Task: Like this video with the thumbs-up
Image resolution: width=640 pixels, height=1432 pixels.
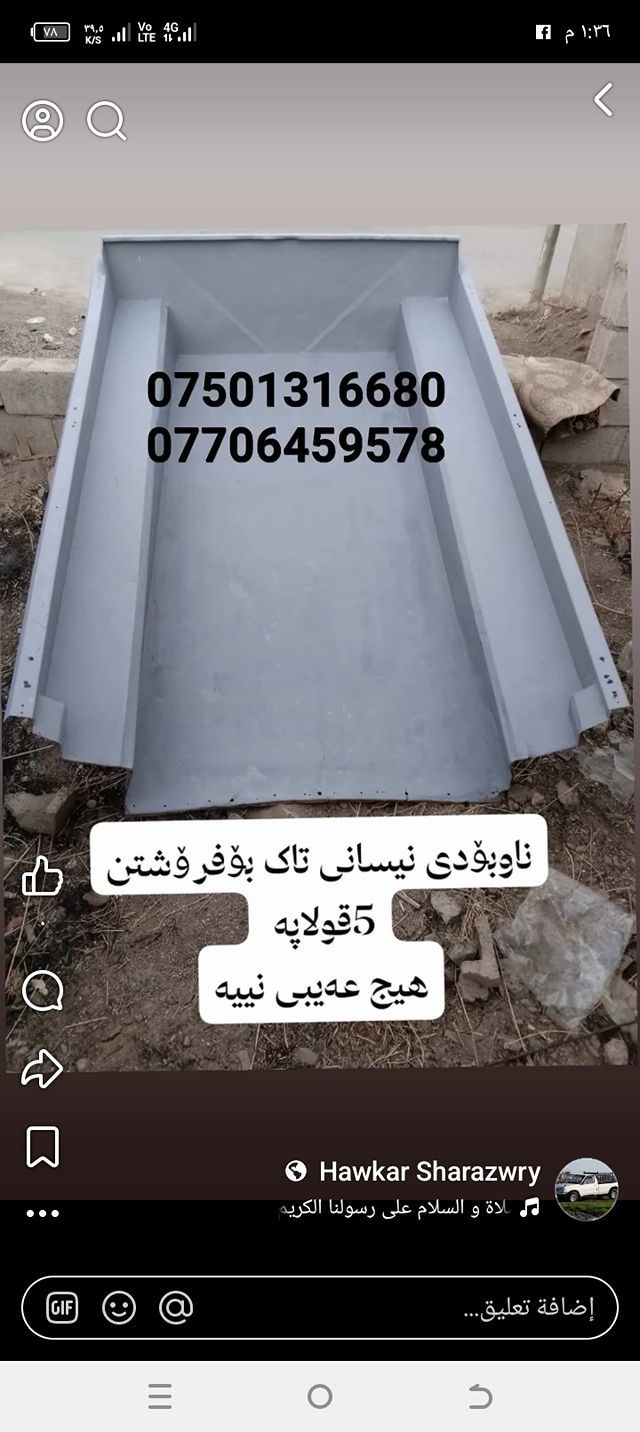Action: 42,877
